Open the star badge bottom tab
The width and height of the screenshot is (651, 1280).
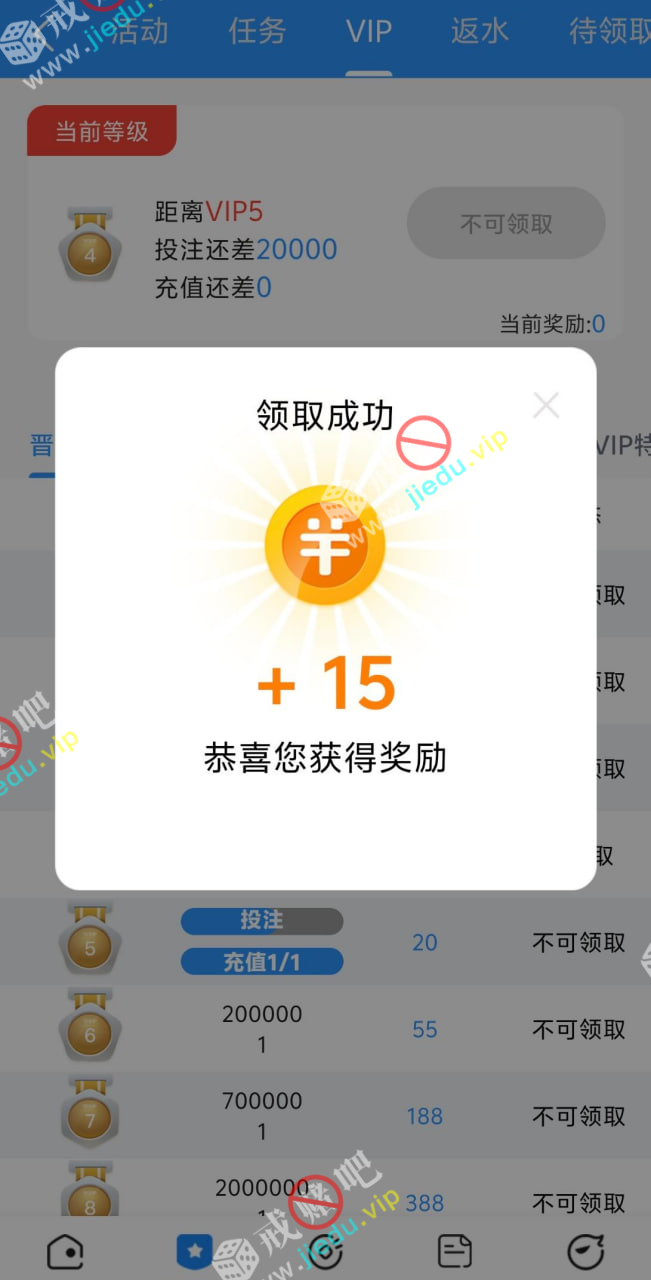coord(195,1250)
